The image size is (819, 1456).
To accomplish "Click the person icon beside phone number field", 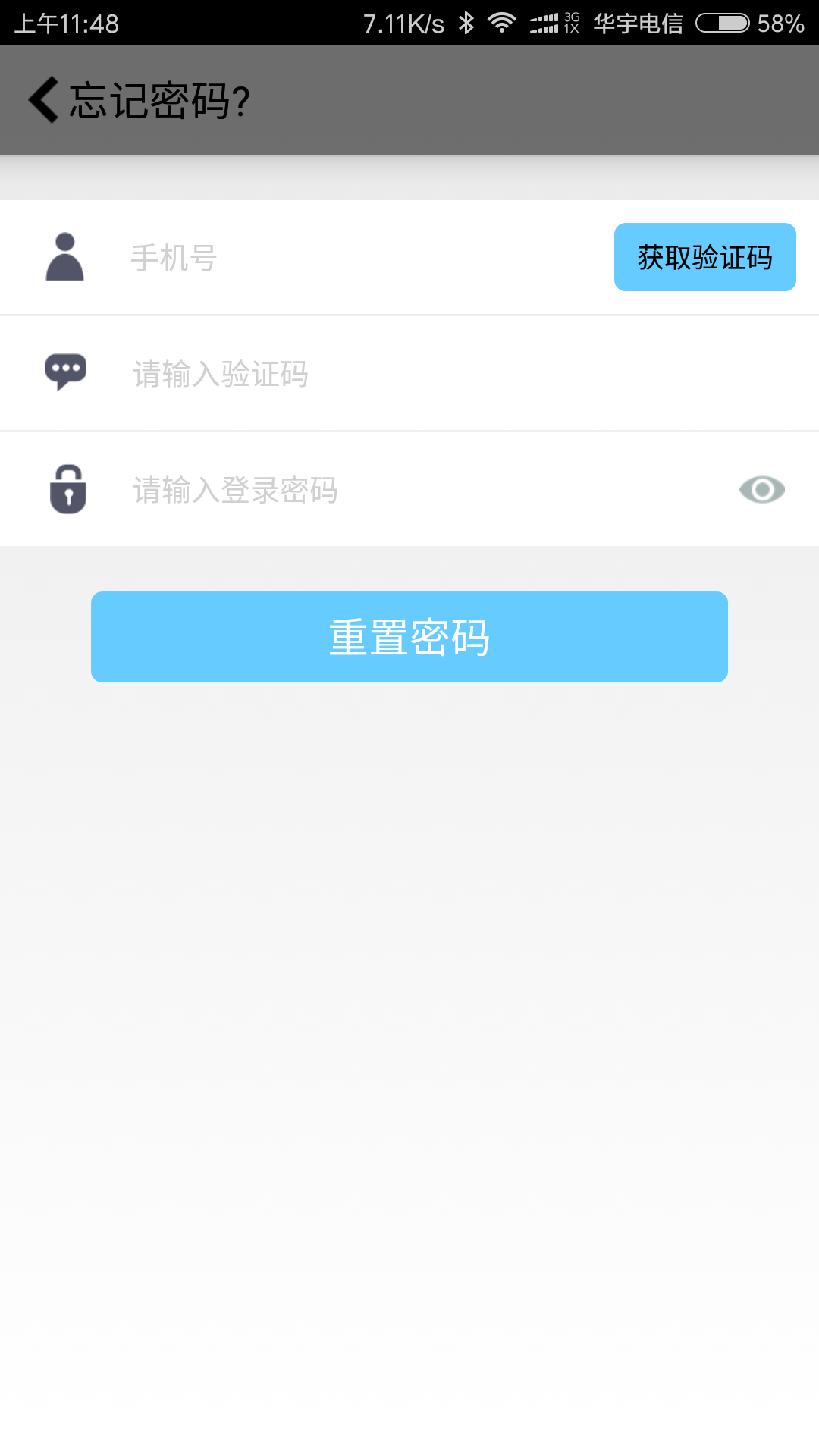I will tap(65, 257).
